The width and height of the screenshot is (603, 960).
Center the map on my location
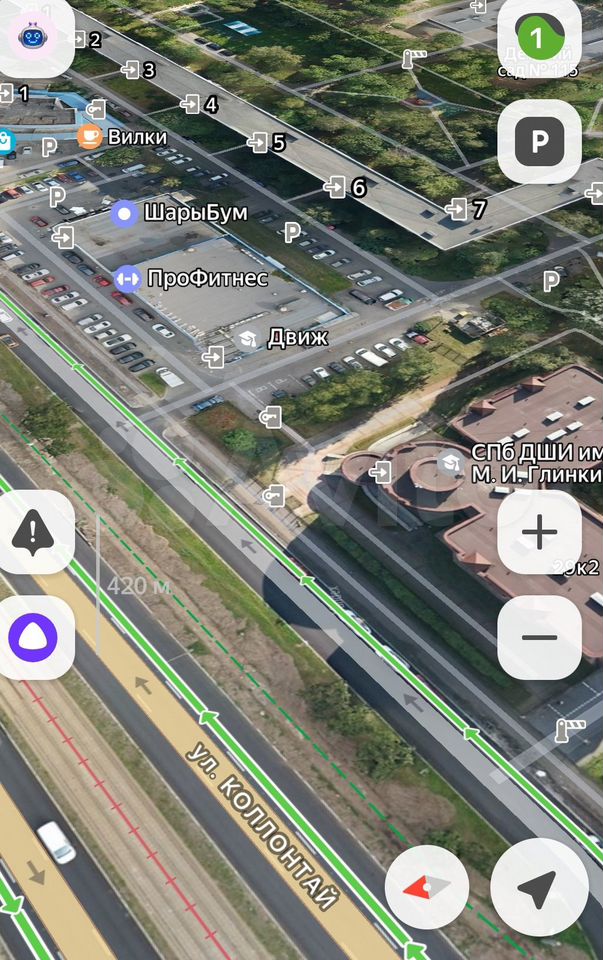(x=539, y=888)
